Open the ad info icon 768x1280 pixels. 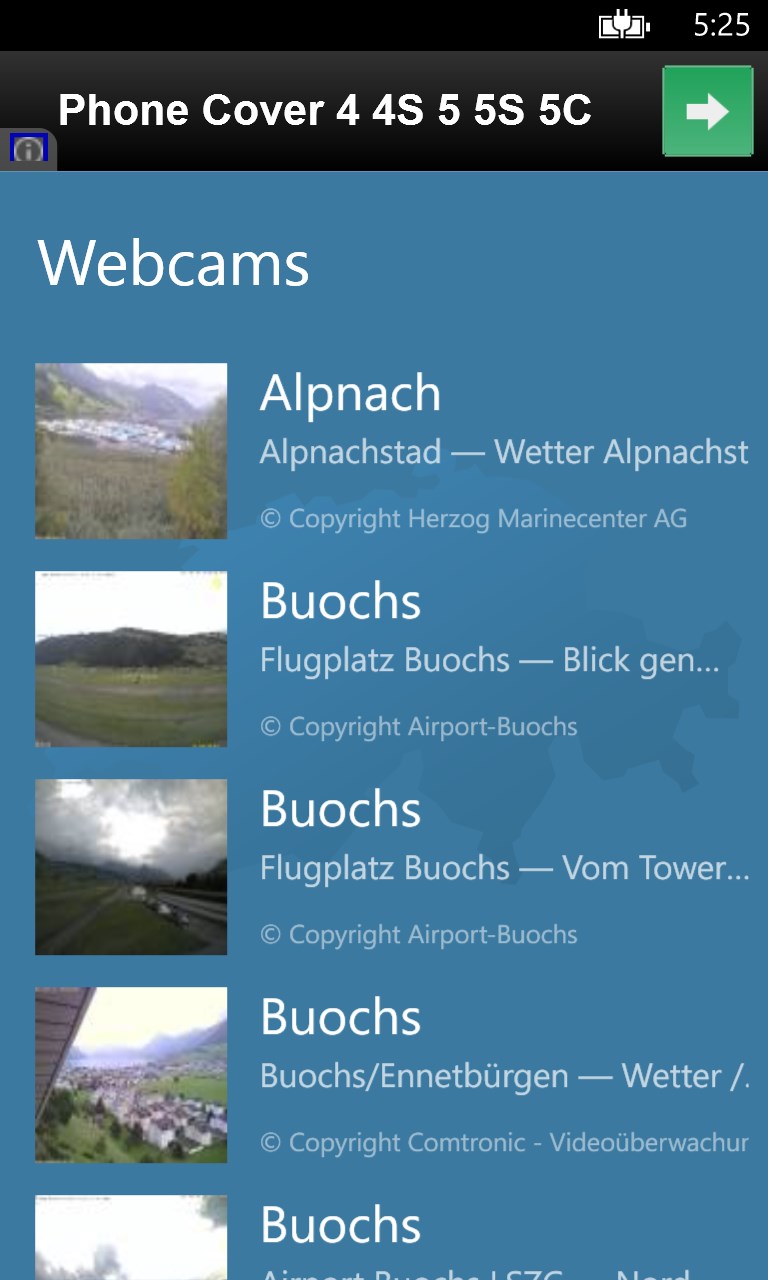28,150
